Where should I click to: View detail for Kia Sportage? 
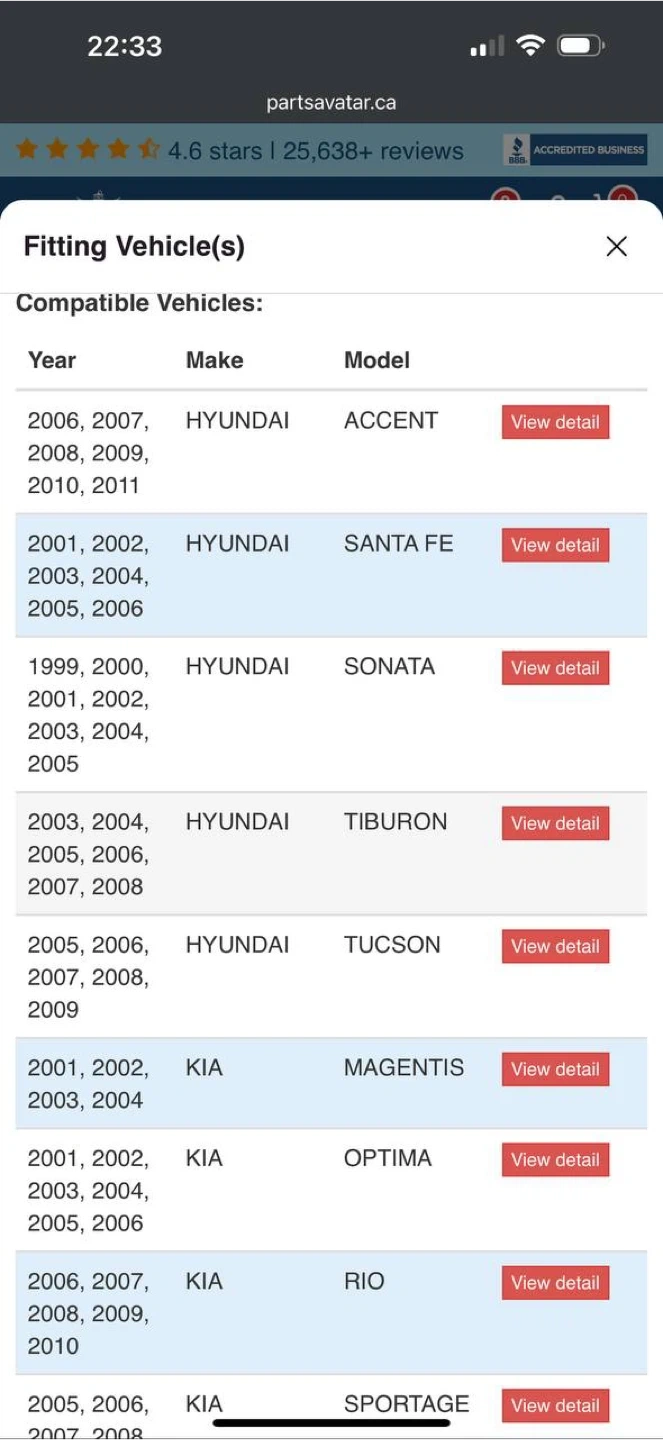click(555, 1405)
